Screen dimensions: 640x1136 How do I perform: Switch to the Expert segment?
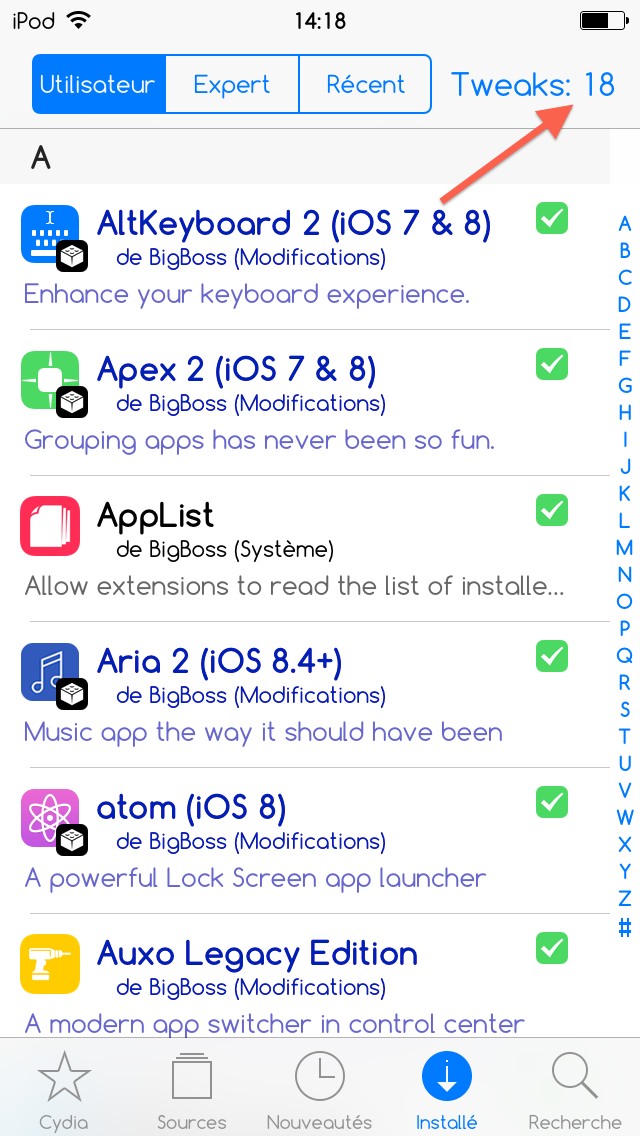[232, 84]
